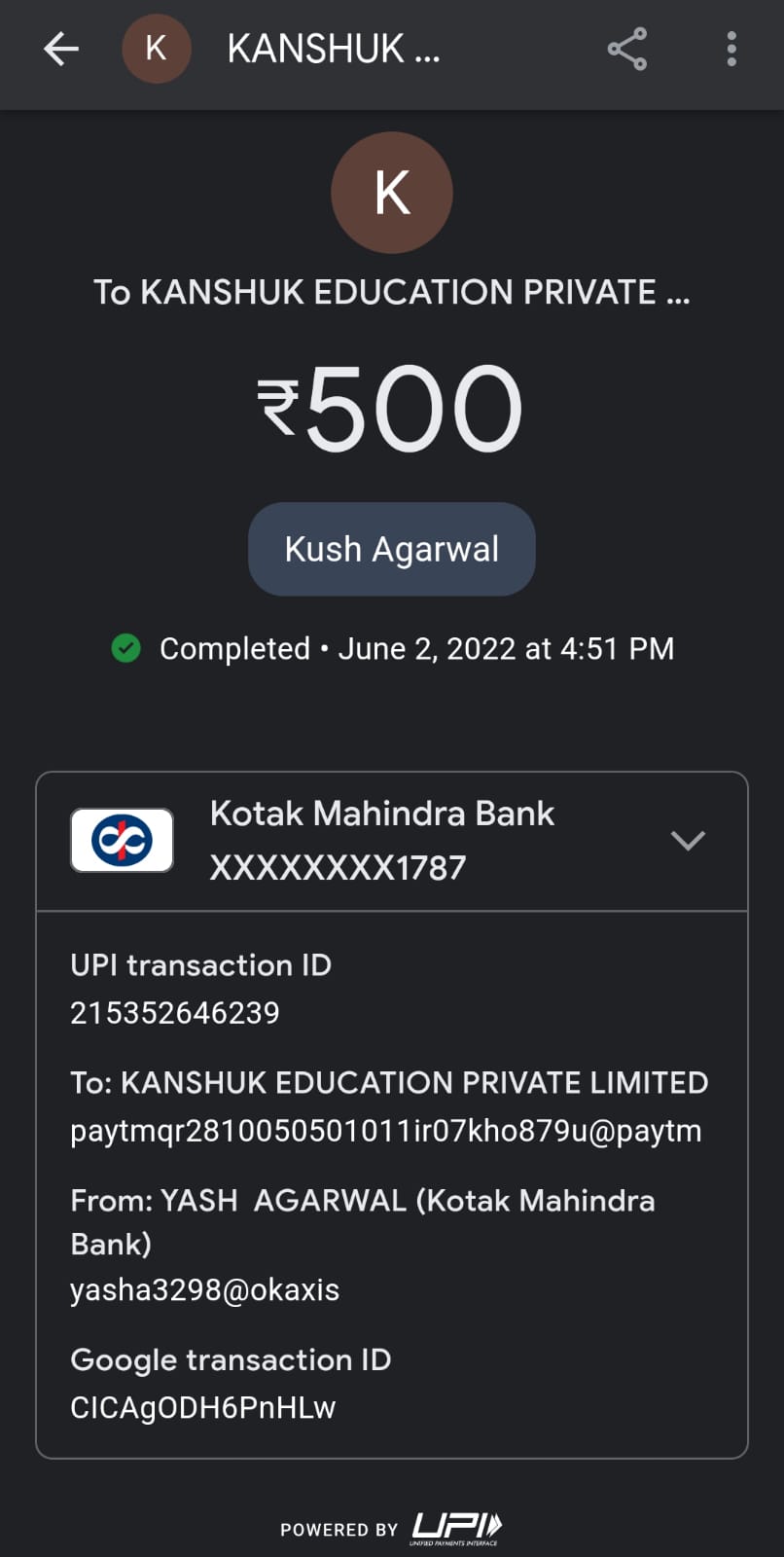The height and width of the screenshot is (1557, 784).
Task: Share this payment receipt
Action: pos(627,49)
